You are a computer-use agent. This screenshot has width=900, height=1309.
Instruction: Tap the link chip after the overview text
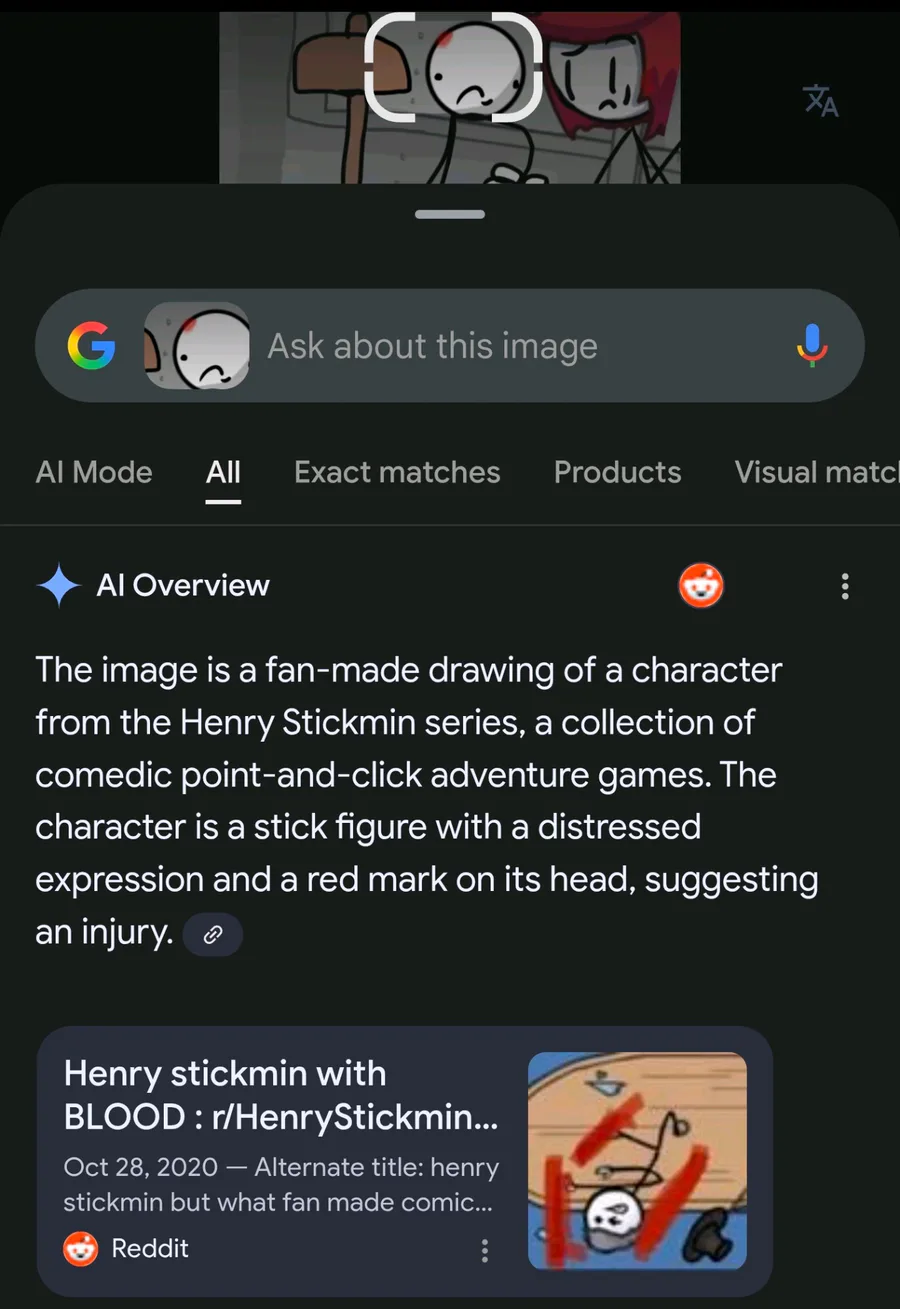click(212, 935)
